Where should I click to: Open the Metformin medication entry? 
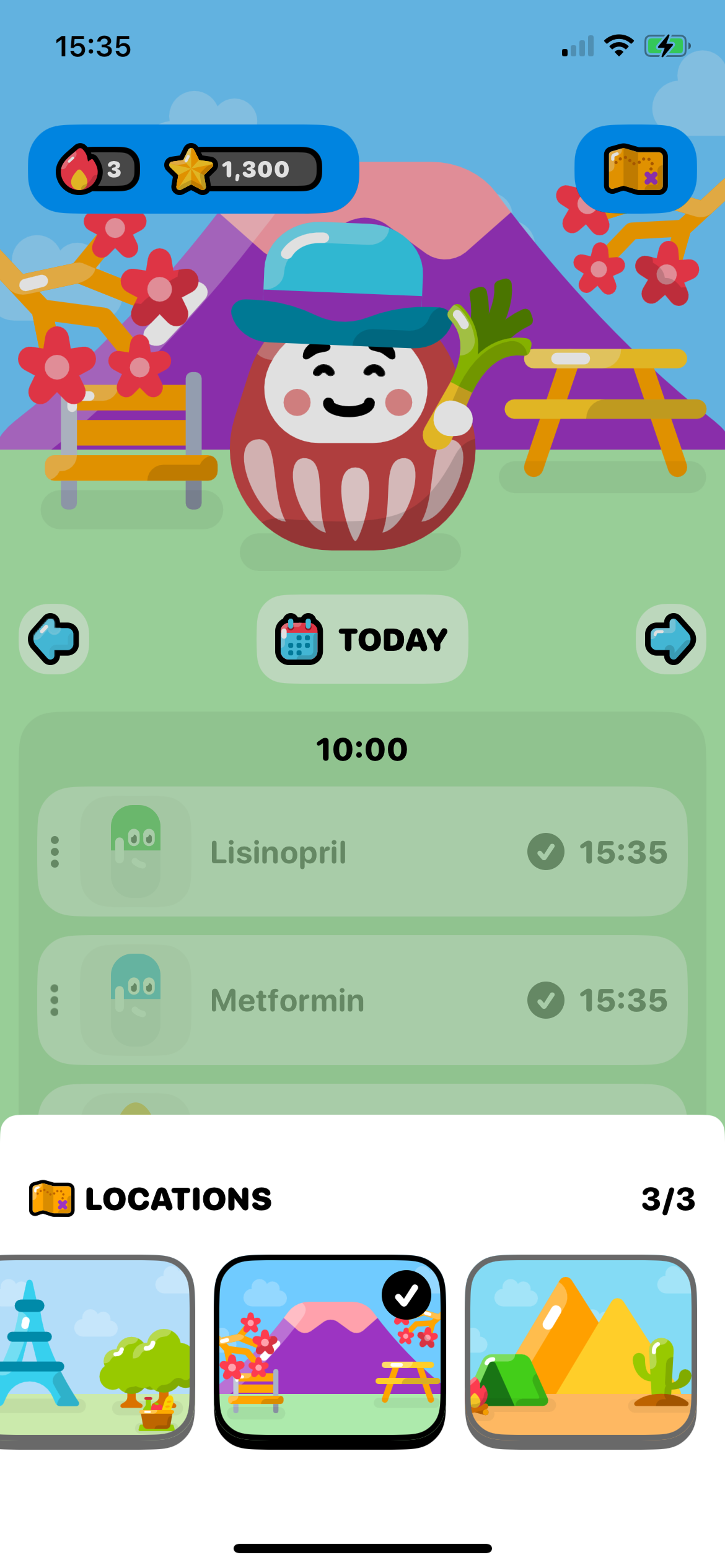[362, 1000]
